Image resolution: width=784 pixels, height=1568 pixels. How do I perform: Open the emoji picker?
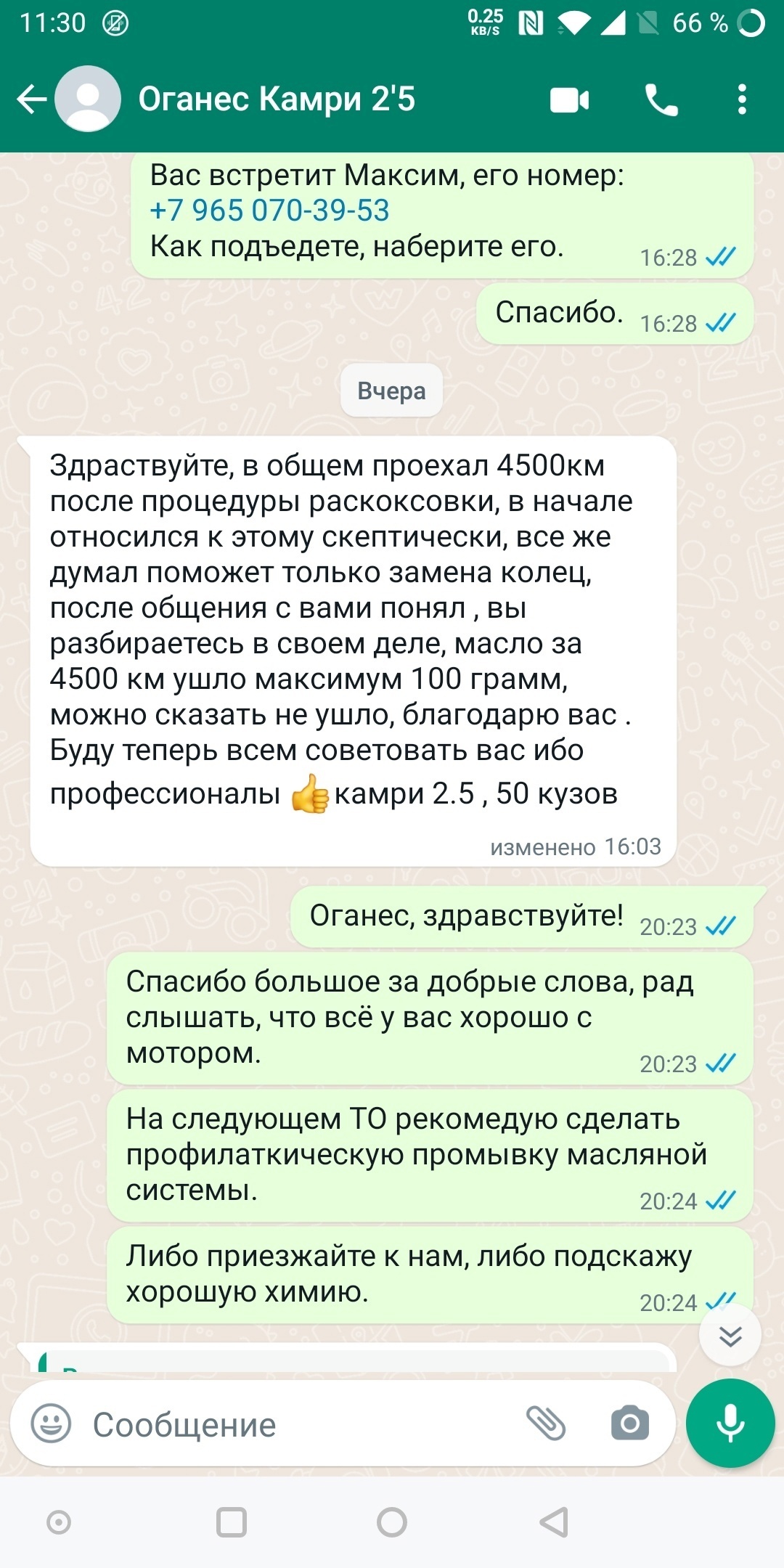click(x=51, y=1424)
